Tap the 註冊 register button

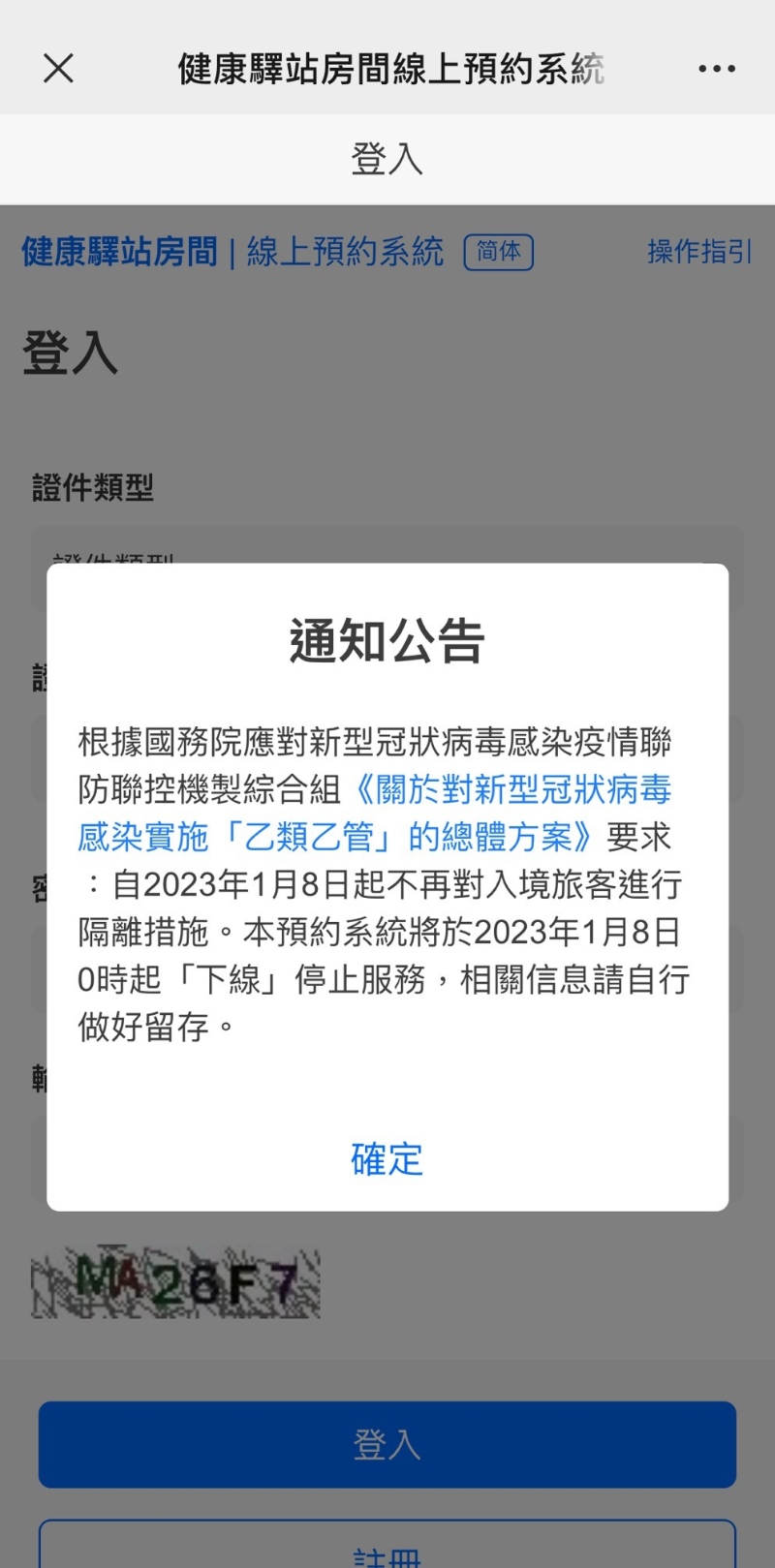(387, 1550)
